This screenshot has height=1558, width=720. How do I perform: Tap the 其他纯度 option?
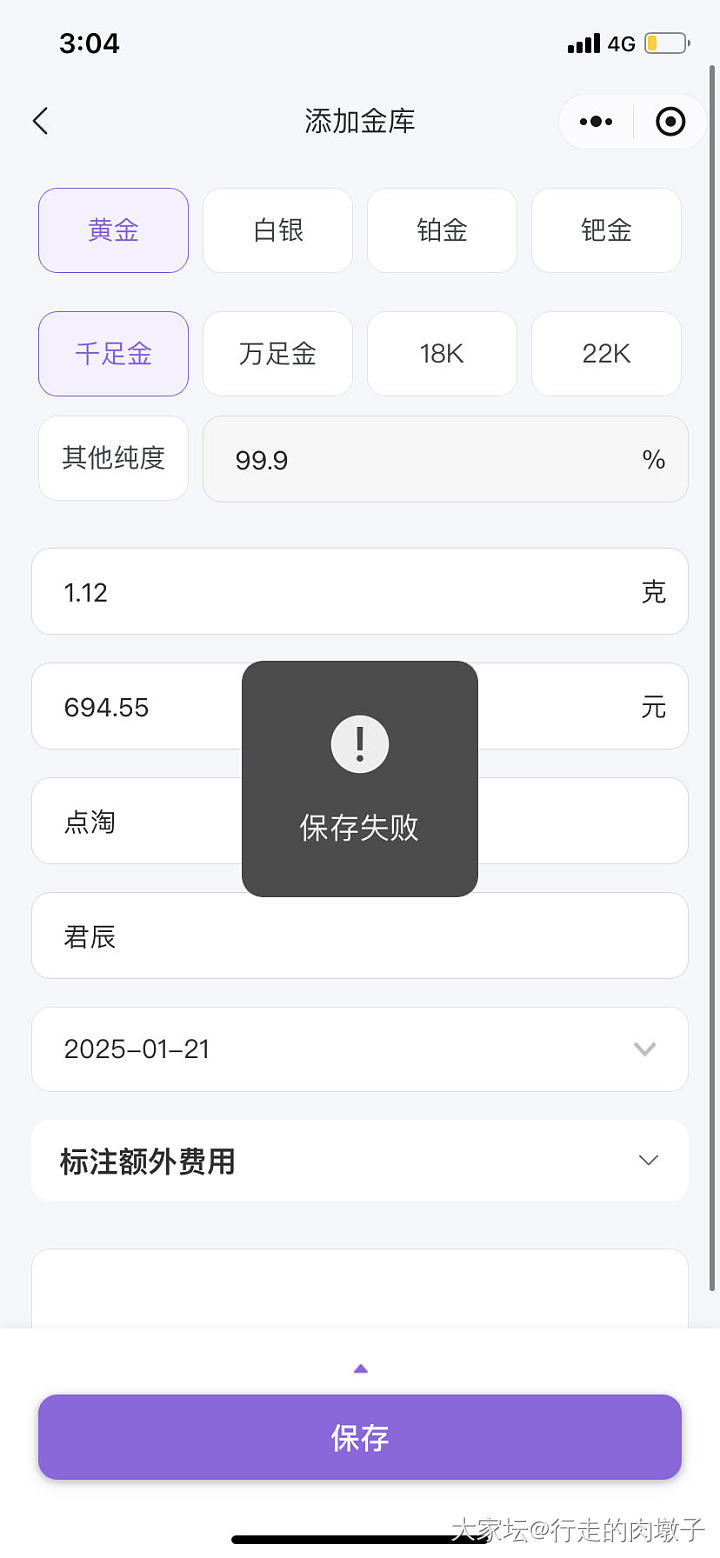[113, 458]
